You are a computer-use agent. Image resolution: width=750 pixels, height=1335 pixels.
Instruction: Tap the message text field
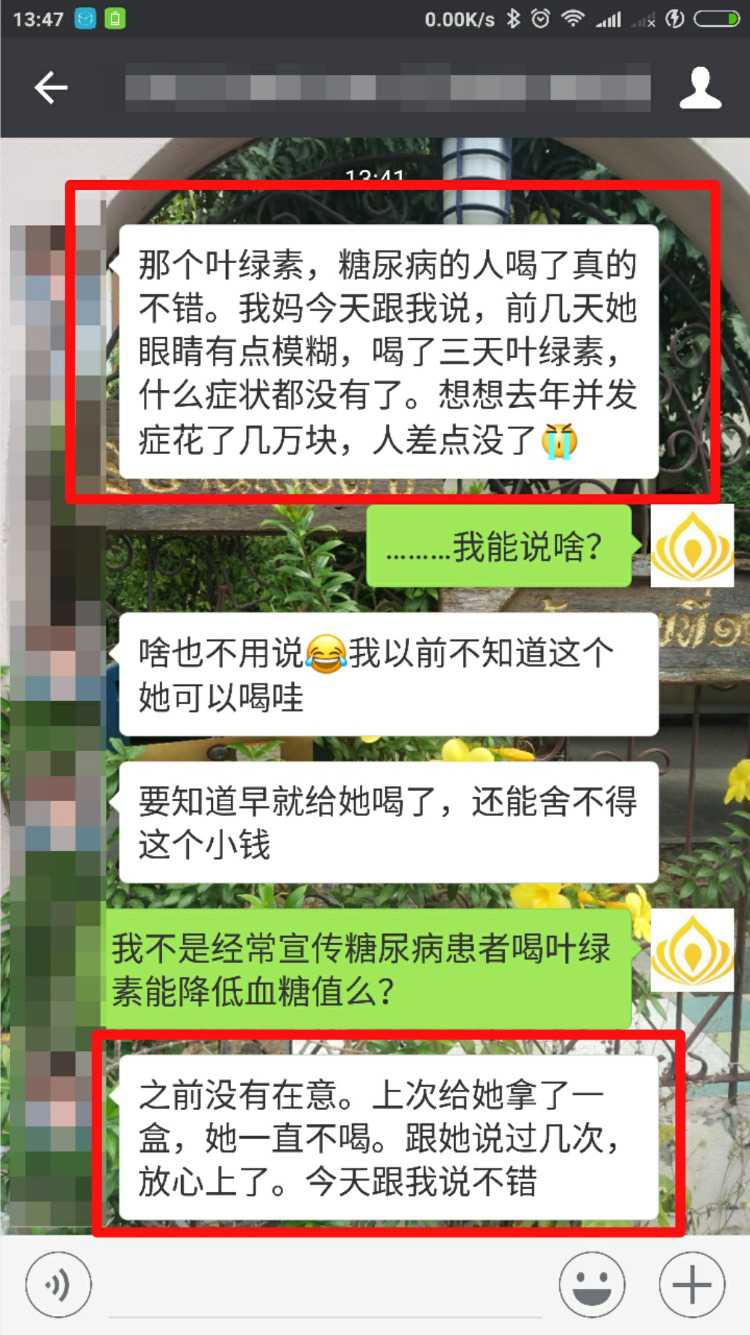tap(325, 1290)
